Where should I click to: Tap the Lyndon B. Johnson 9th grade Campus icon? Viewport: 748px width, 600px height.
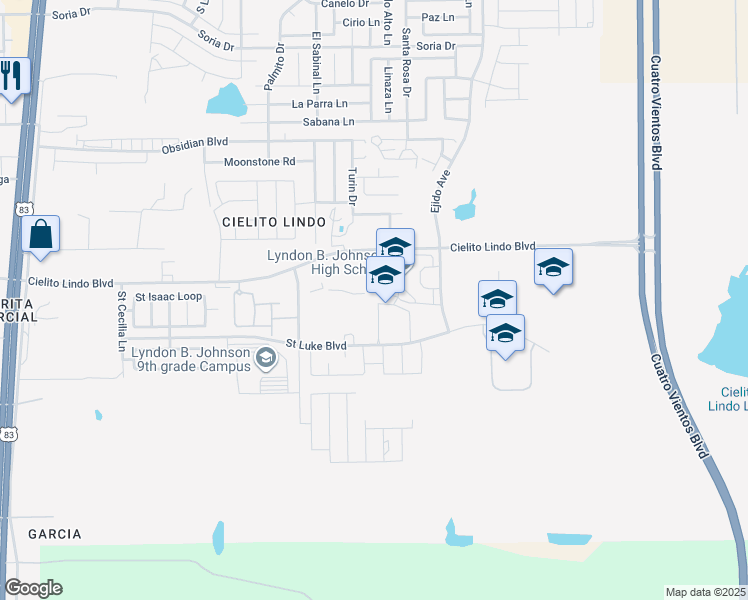pyautogui.click(x=266, y=359)
